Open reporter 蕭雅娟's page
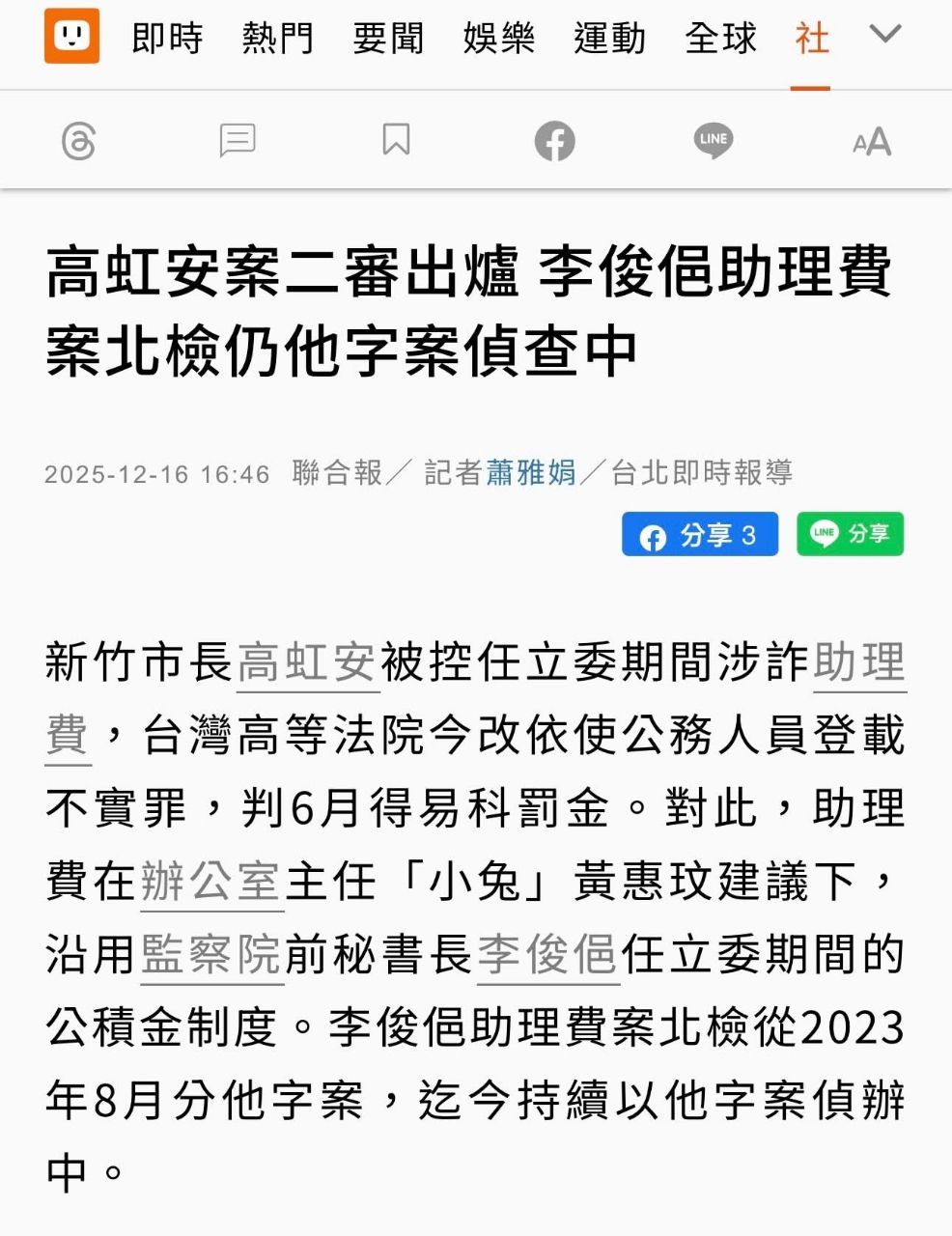The image size is (952, 1236). click(x=531, y=472)
